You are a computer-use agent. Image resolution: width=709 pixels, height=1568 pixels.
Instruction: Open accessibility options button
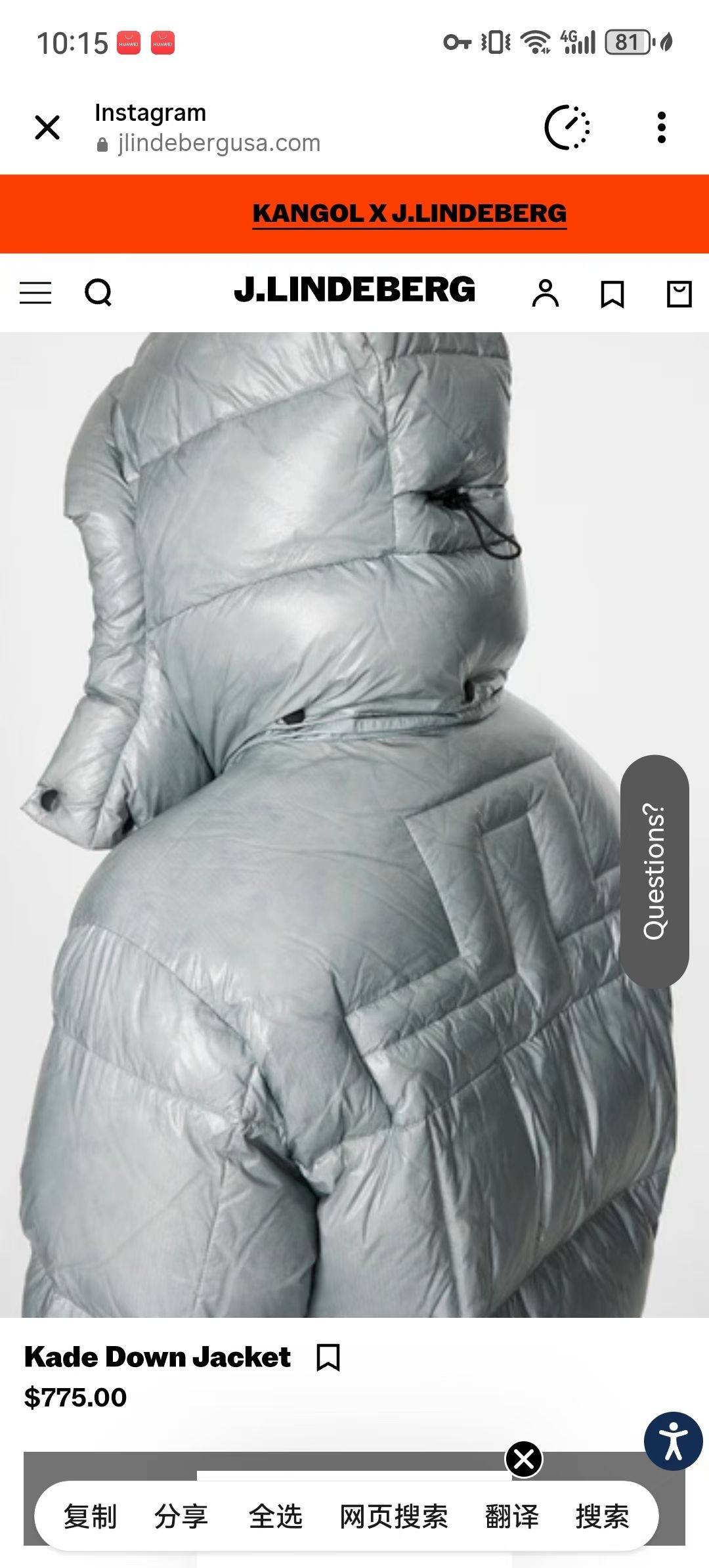point(674,1441)
